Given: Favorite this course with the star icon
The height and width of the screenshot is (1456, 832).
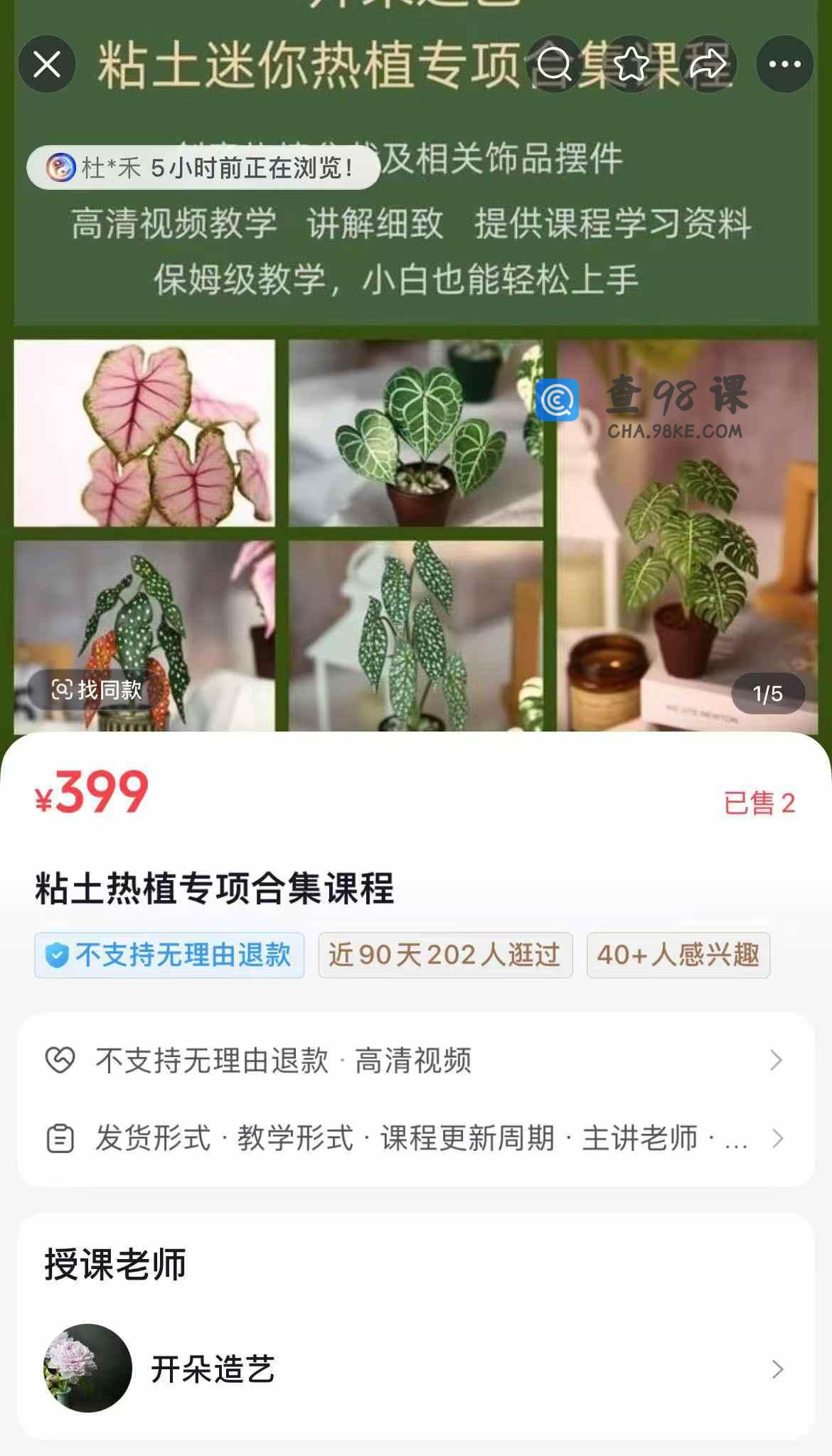Looking at the screenshot, I should point(631,65).
